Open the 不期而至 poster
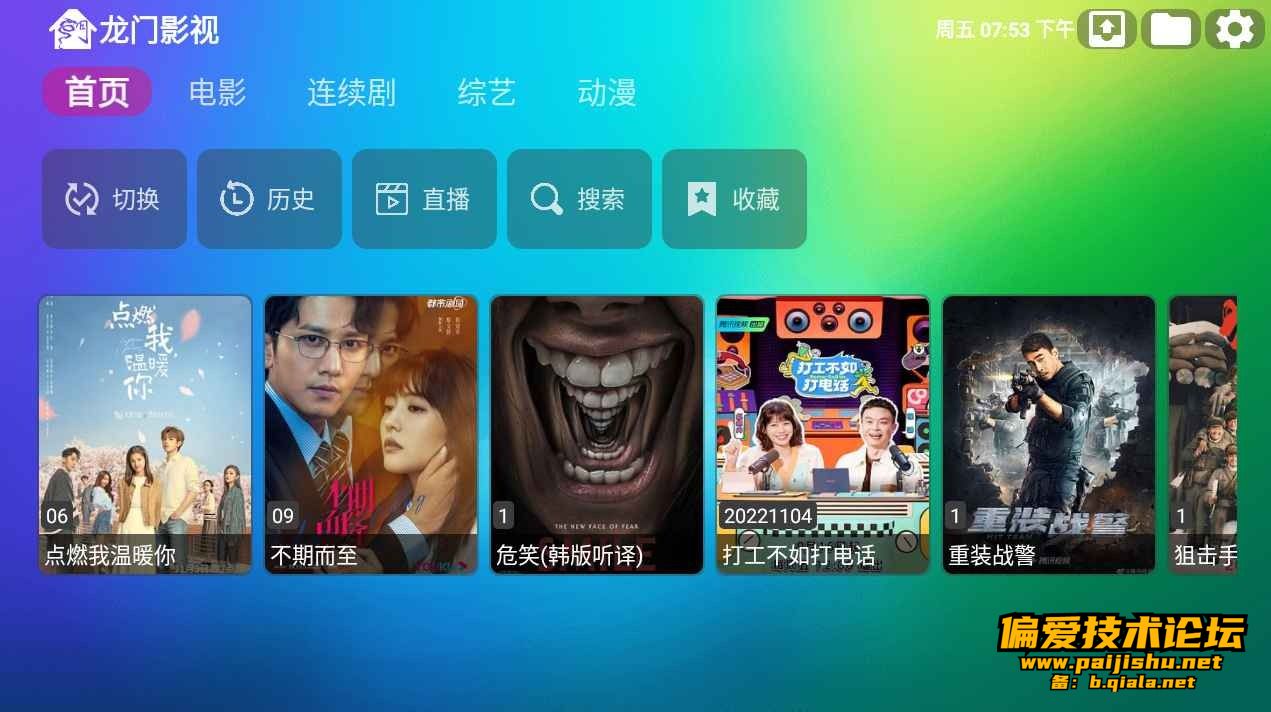The image size is (1271, 712). [x=371, y=435]
